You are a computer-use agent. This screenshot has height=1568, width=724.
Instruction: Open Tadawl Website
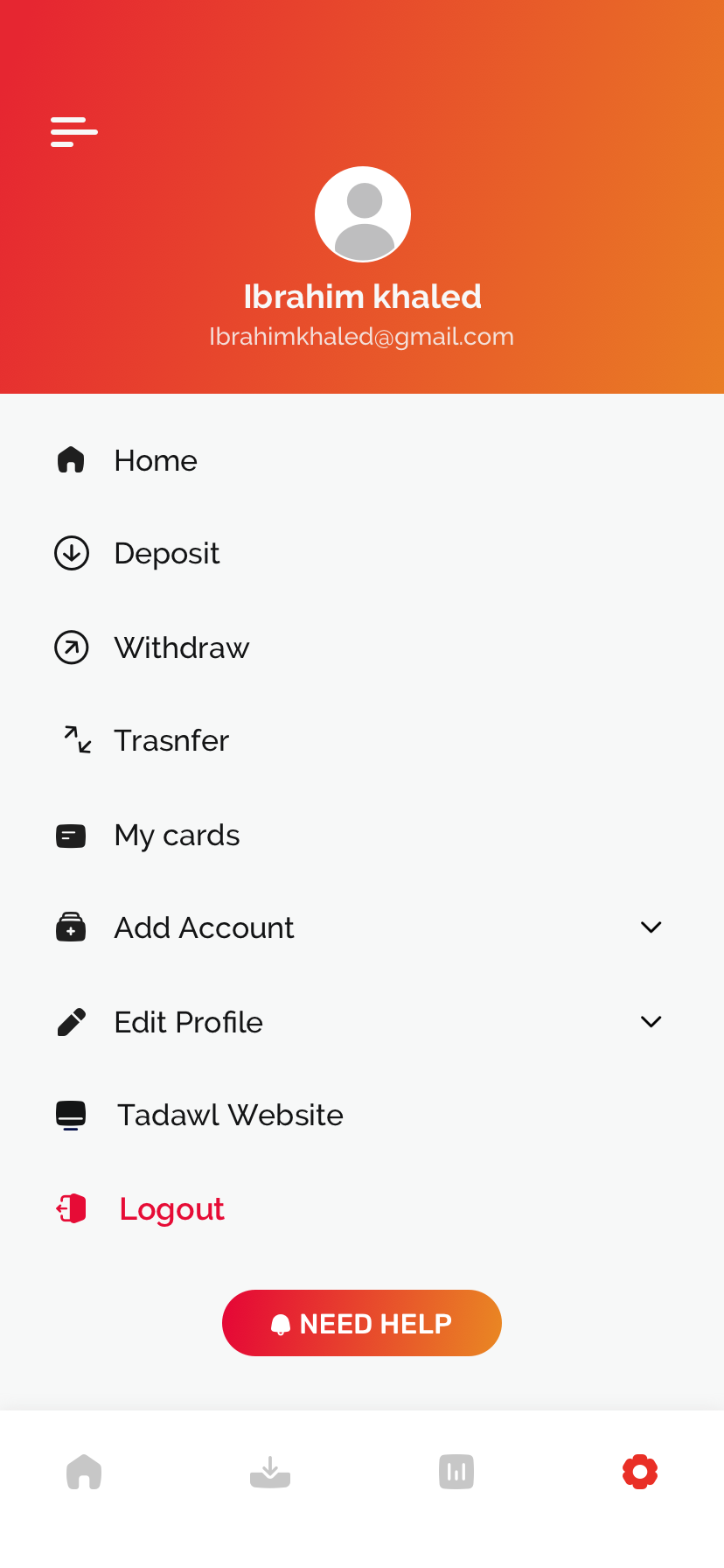(362, 1116)
